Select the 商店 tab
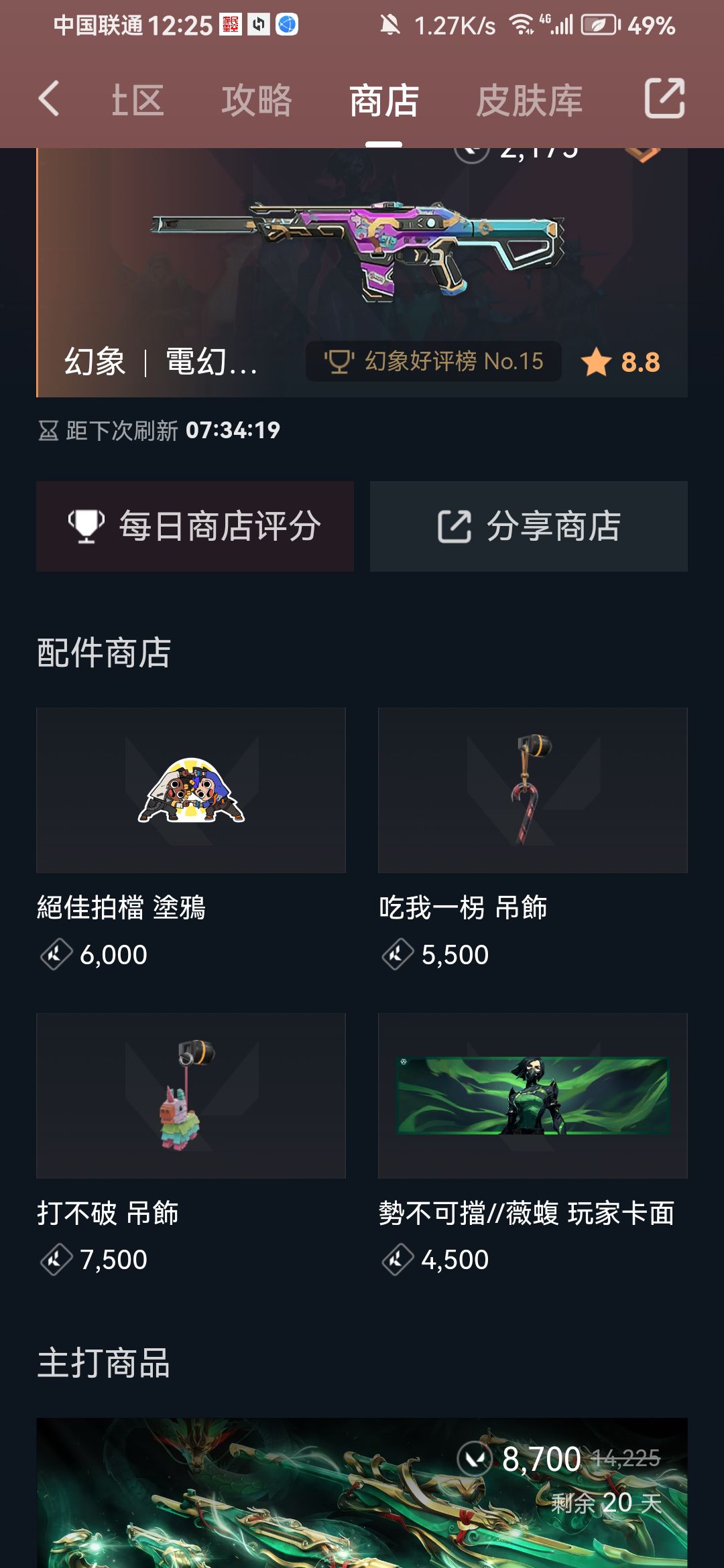The width and height of the screenshot is (724, 1568). click(x=384, y=101)
